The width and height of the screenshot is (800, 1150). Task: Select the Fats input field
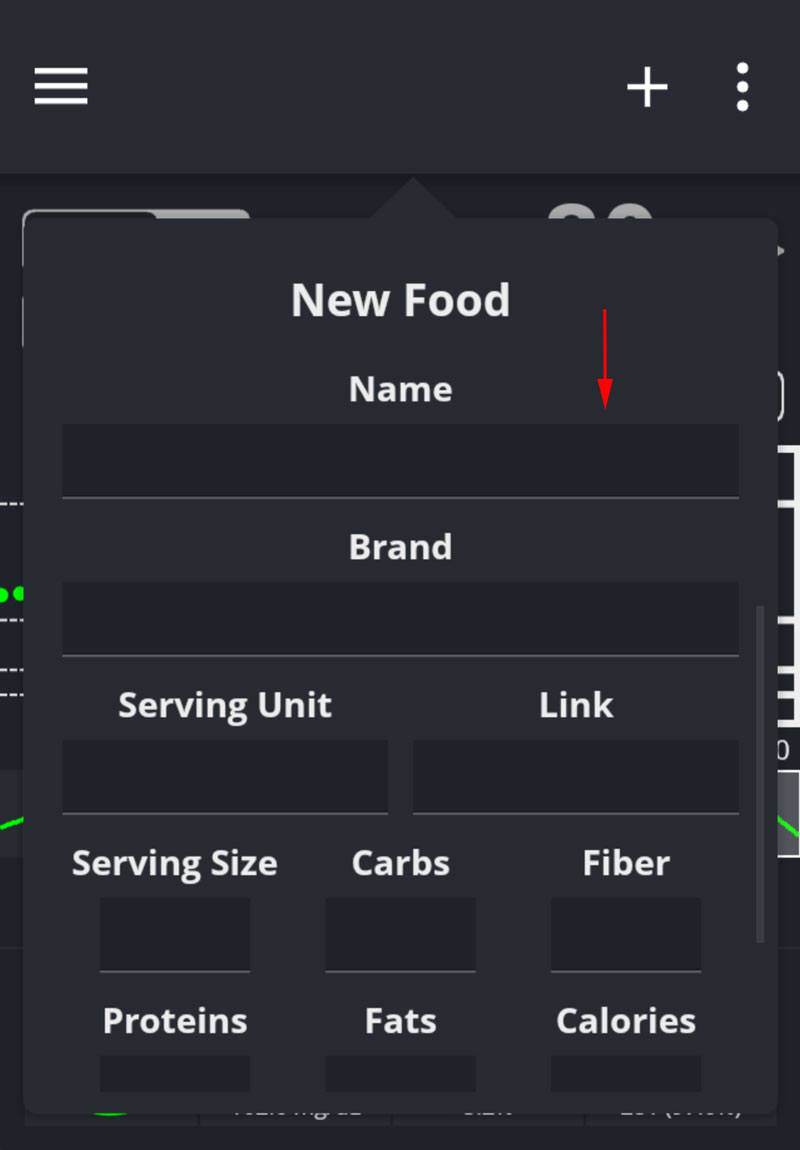pos(400,1074)
